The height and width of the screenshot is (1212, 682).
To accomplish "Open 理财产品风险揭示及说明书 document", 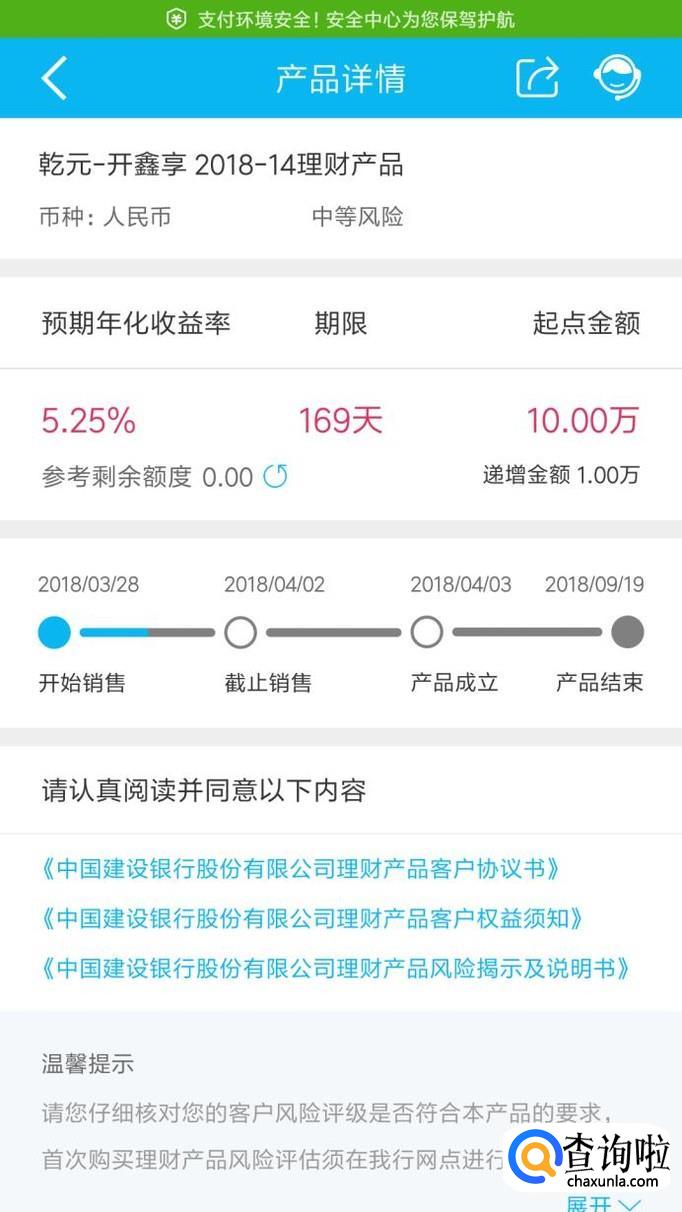I will (x=335, y=968).
